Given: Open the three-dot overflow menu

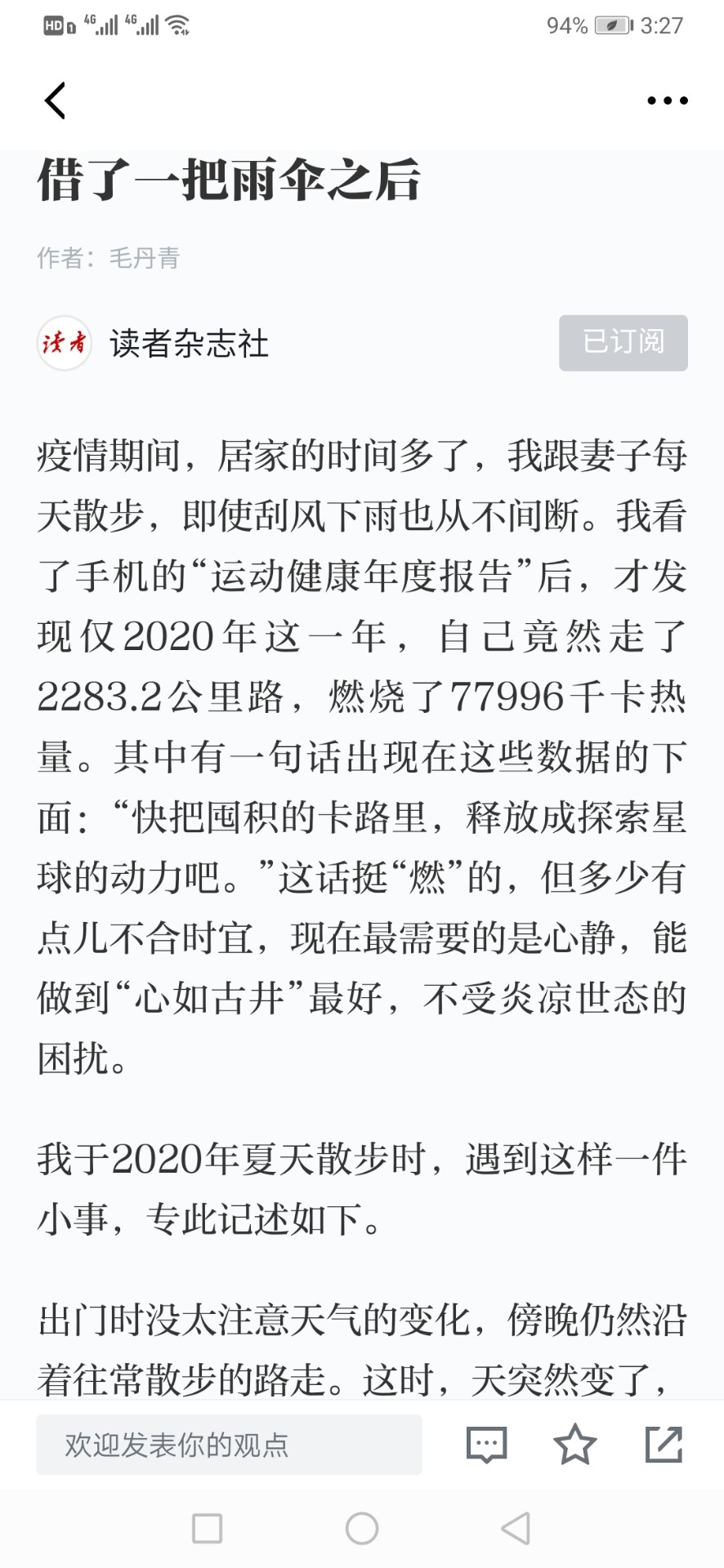Looking at the screenshot, I should click(668, 100).
